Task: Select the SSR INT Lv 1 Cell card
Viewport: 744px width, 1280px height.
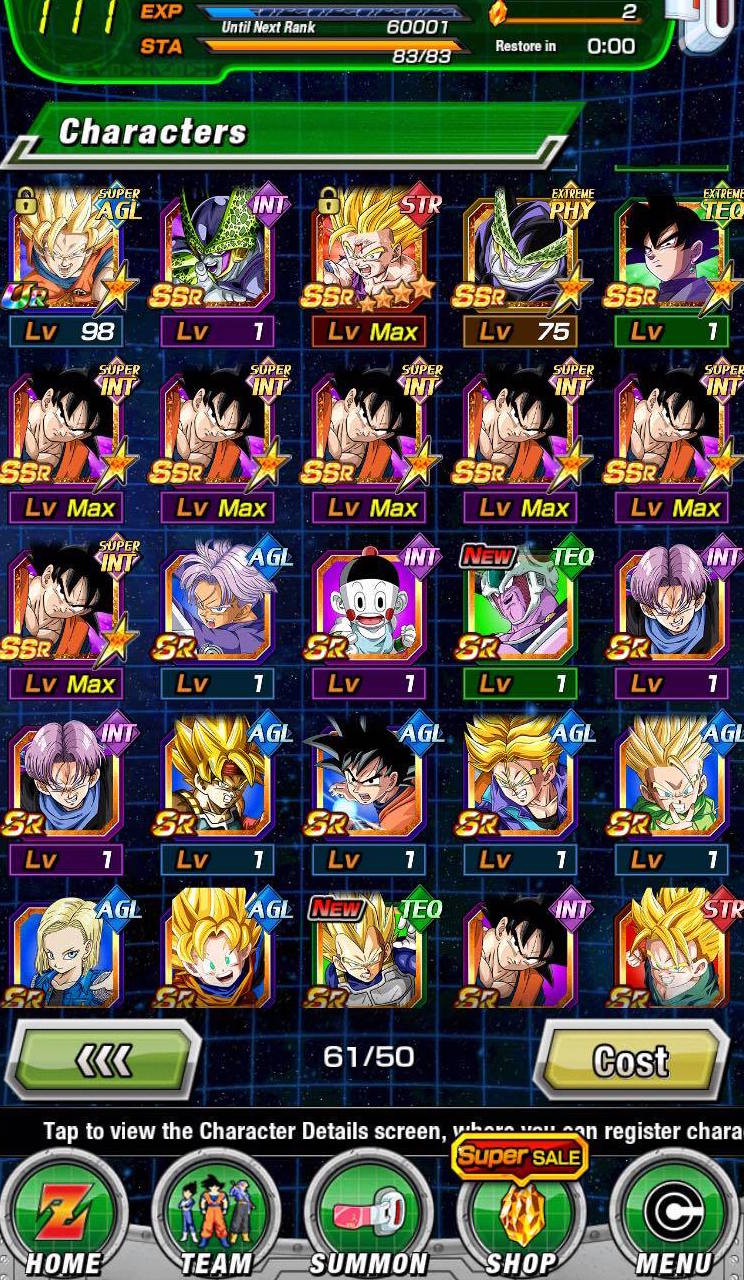Action: pyautogui.click(x=220, y=258)
